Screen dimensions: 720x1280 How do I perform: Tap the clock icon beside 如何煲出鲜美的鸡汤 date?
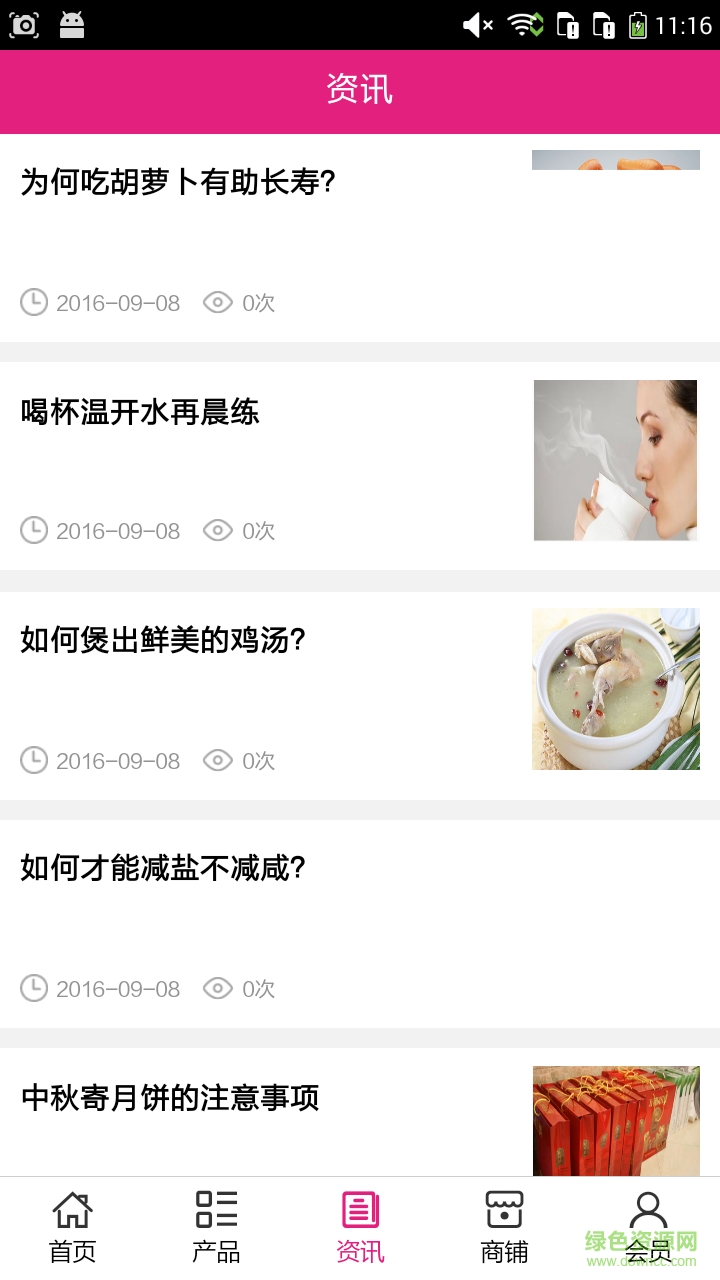33,760
